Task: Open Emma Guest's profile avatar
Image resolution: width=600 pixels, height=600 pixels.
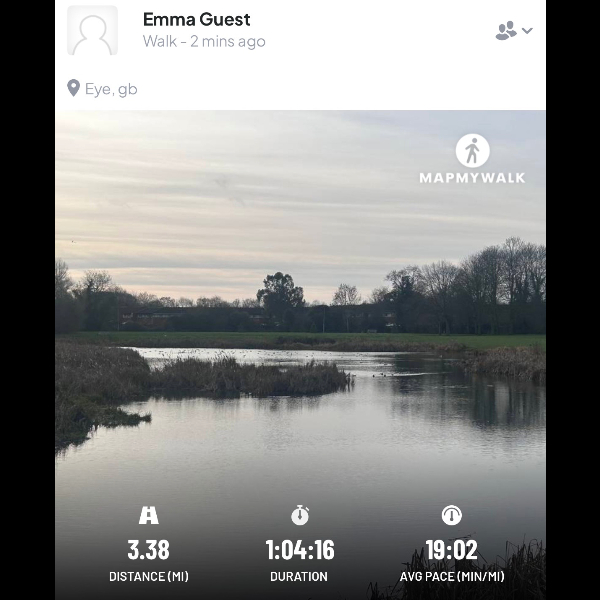Action: coord(92,30)
